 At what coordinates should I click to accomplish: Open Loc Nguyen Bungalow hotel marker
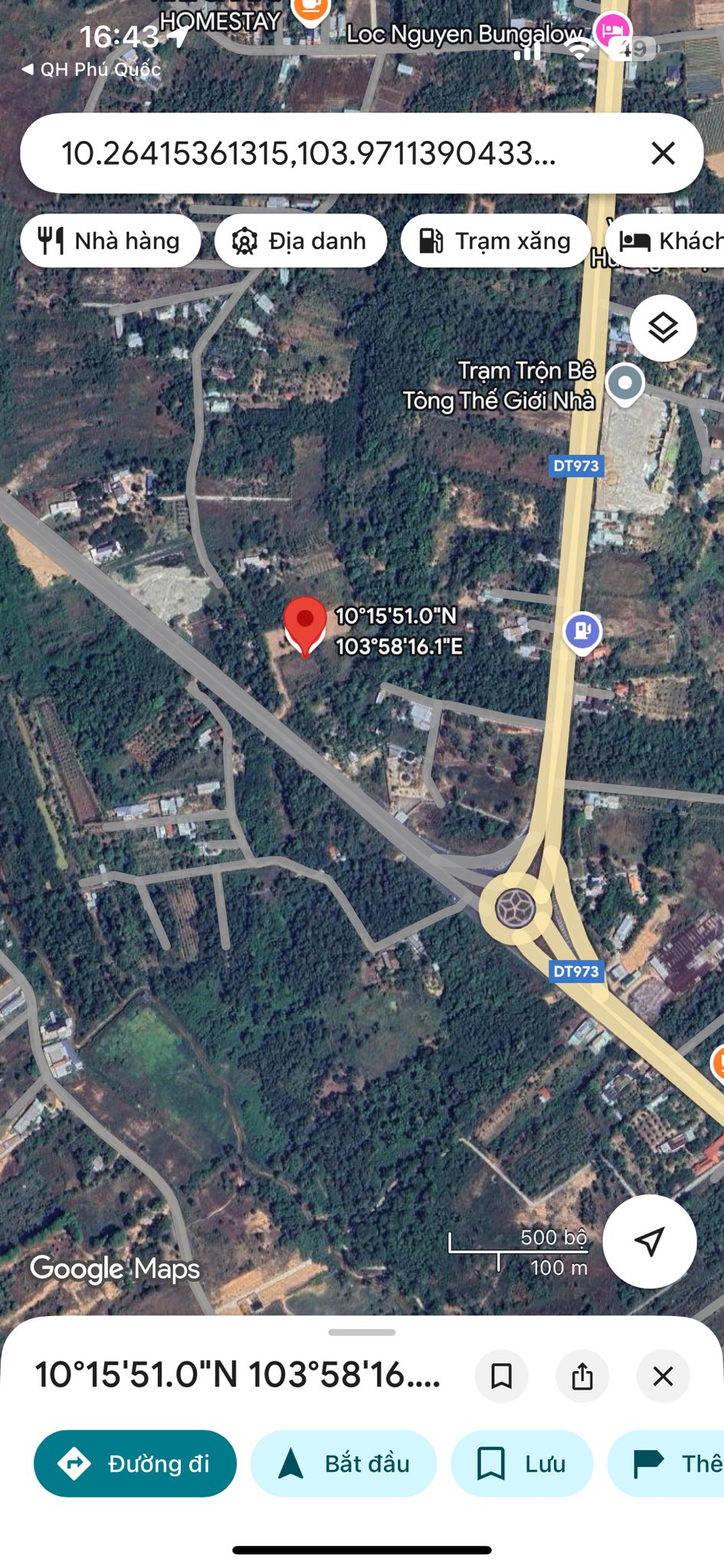[x=613, y=32]
